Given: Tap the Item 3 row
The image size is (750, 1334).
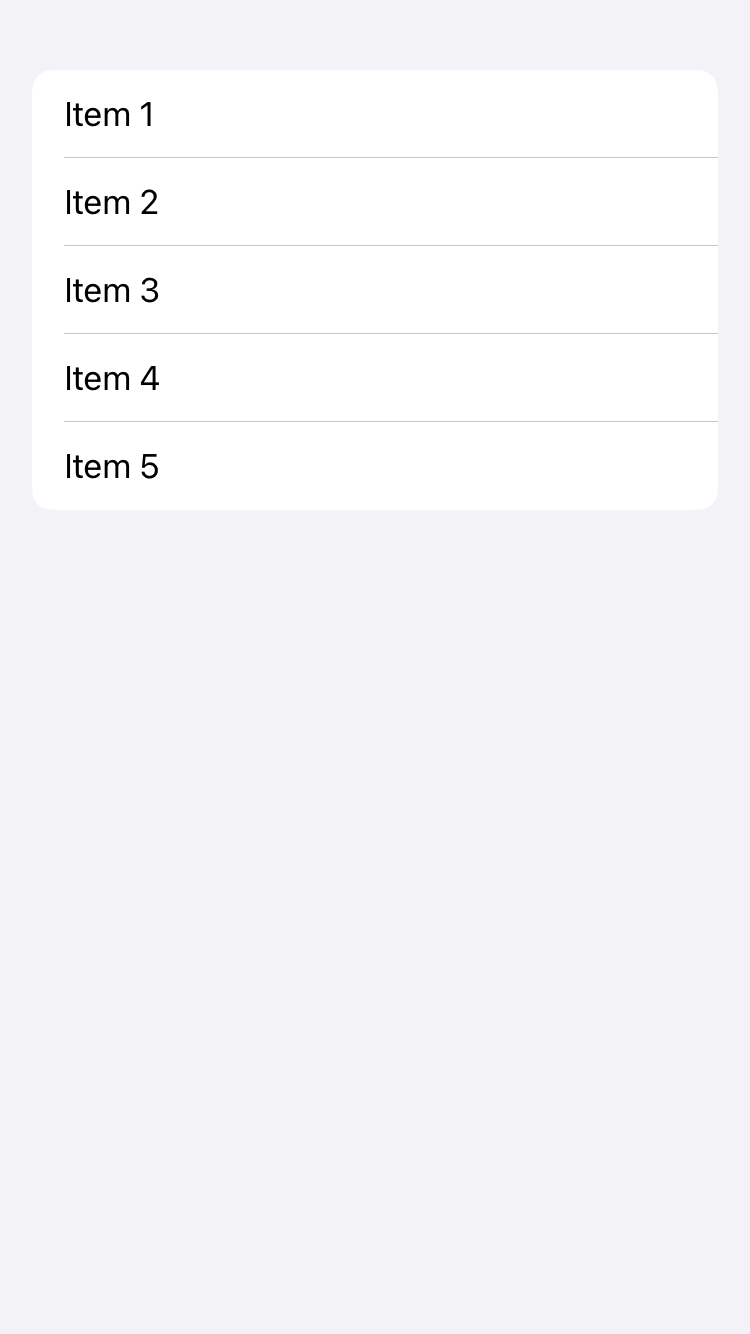Looking at the screenshot, I should tap(374, 290).
